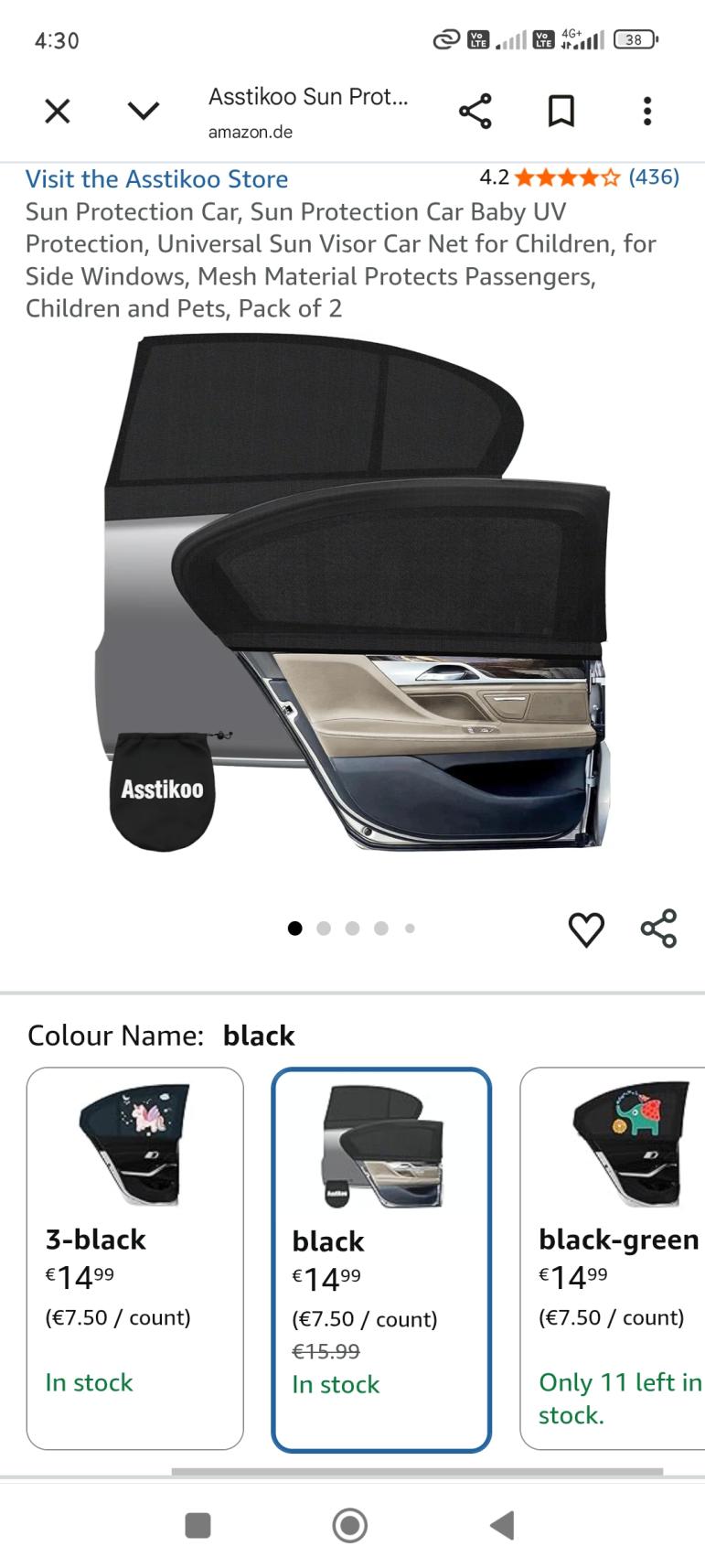Image resolution: width=705 pixels, height=1568 pixels.
Task: Expand the down-arrow tab options
Action: click(x=143, y=112)
